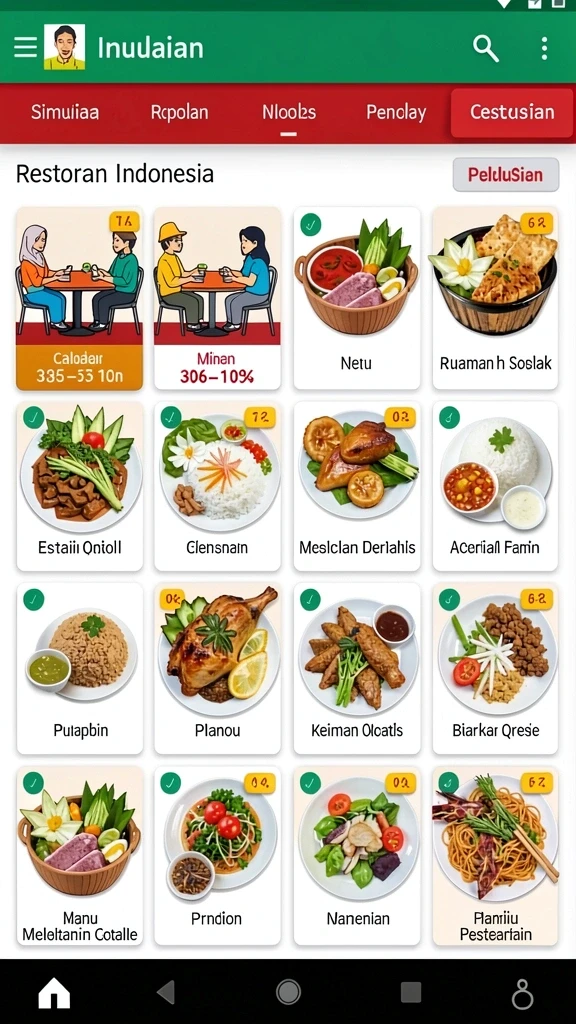Viewport: 576px width, 1024px height.
Task: Tap the Peldusian button
Action: pos(505,174)
